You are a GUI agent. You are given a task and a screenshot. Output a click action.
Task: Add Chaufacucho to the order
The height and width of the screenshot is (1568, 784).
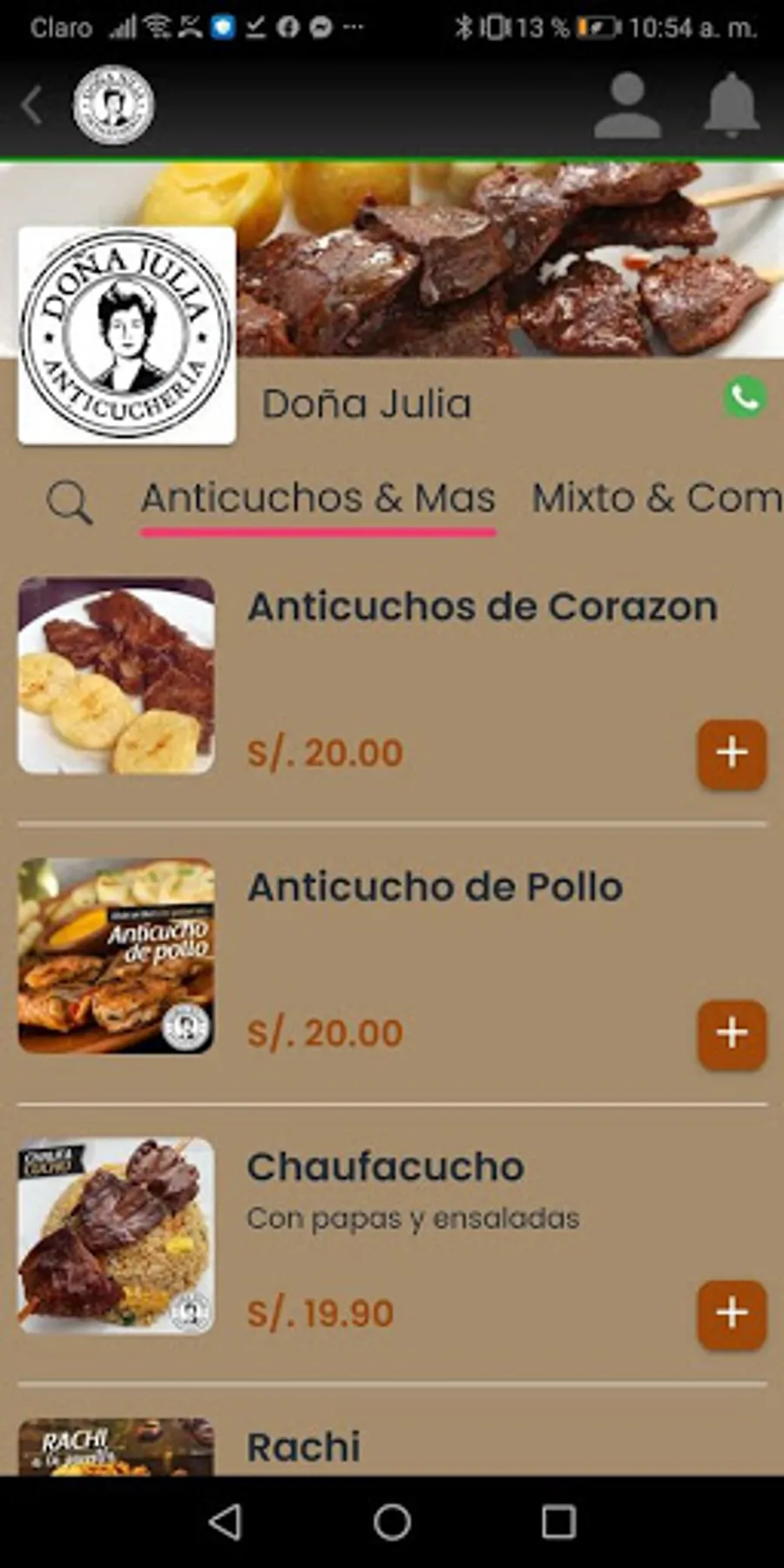(x=732, y=1314)
